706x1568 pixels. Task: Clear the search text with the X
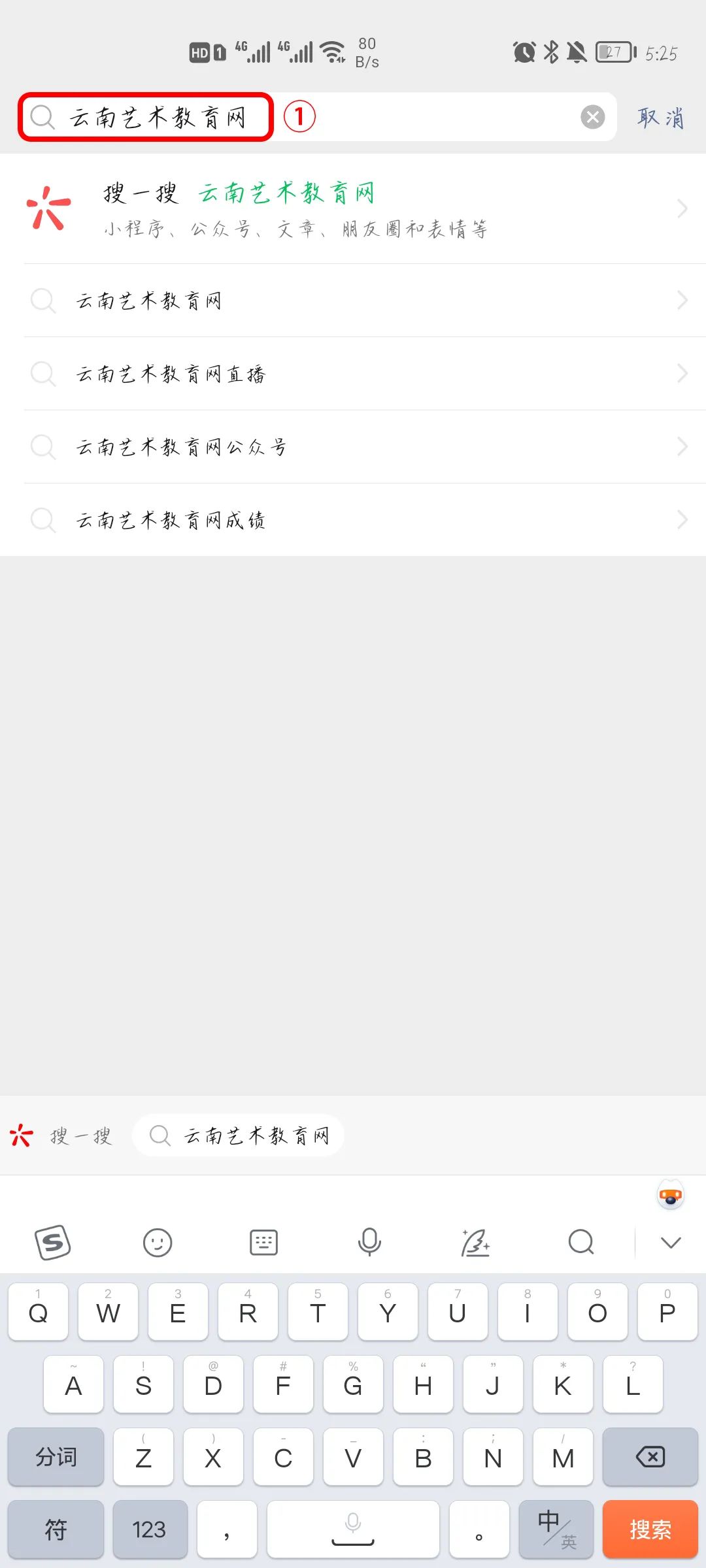tap(592, 117)
